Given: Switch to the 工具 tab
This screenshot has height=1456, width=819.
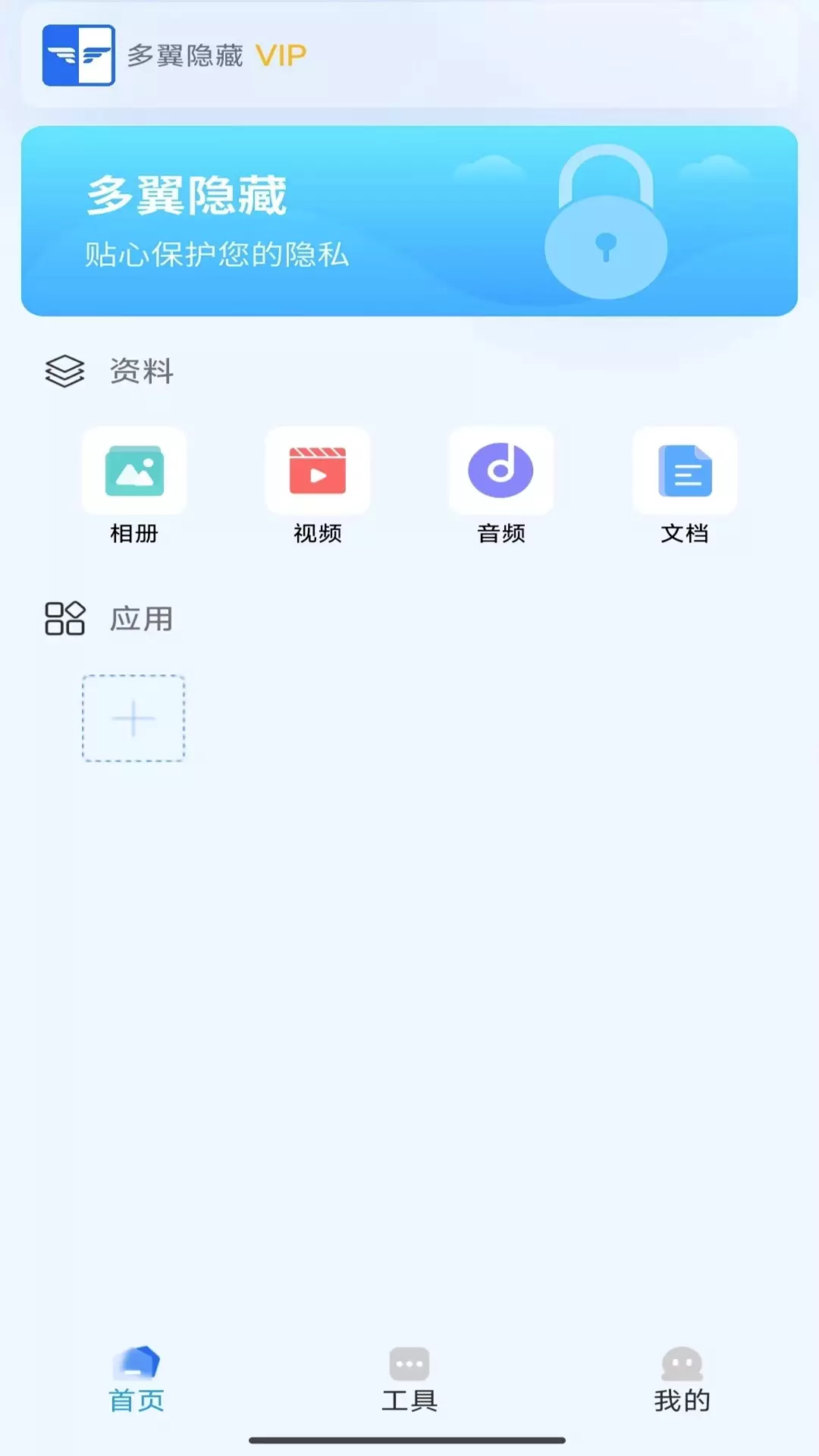Looking at the screenshot, I should tap(409, 1379).
